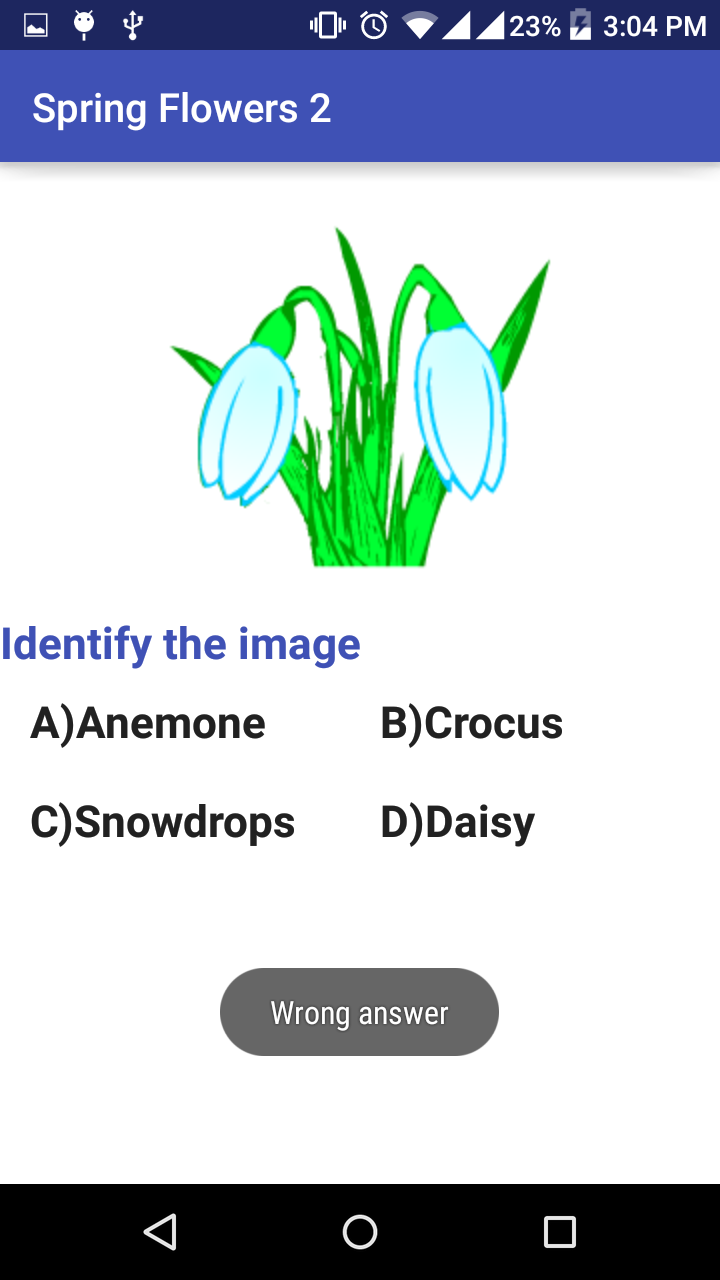Viewport: 720px width, 1280px height.
Task: Tap the Home navigation button
Action: pos(360,1233)
